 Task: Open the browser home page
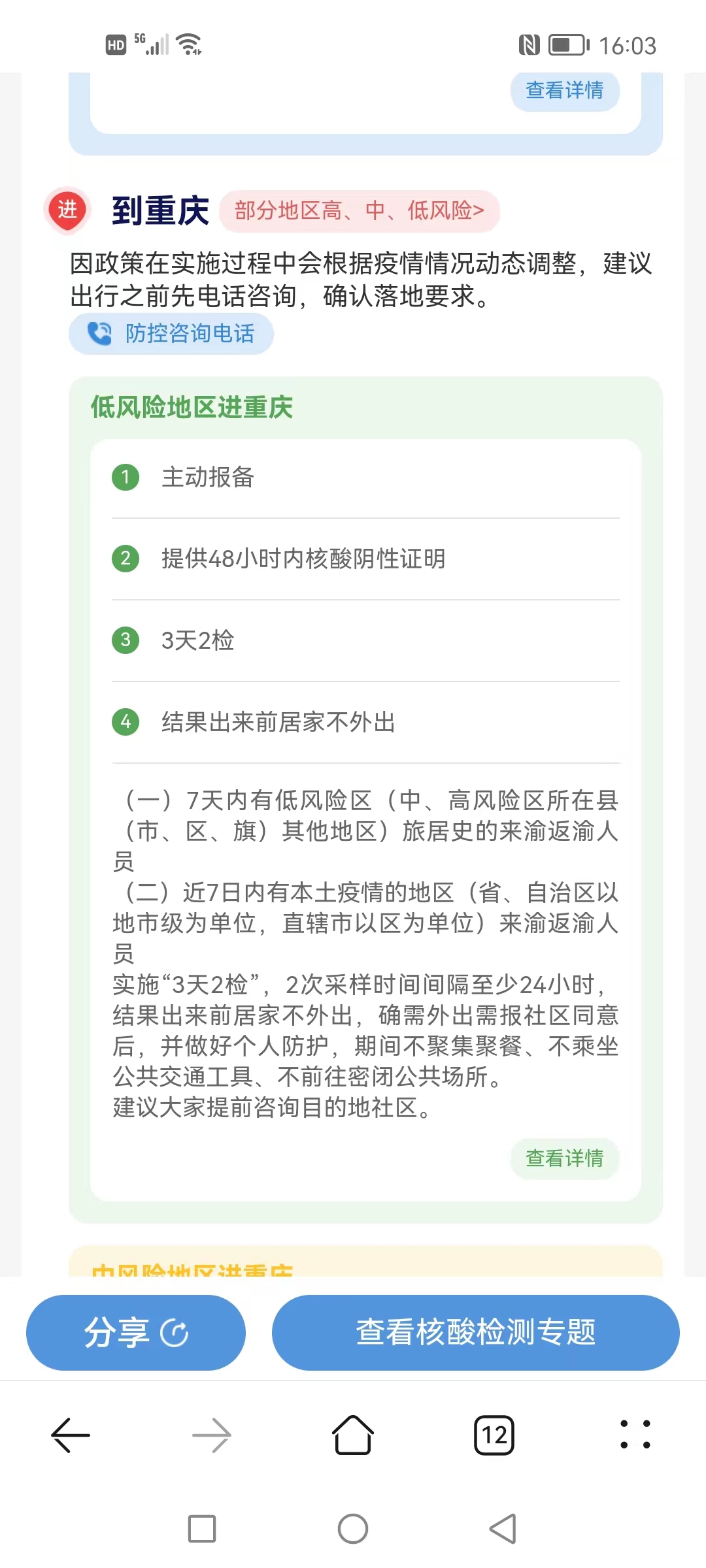(x=353, y=1435)
